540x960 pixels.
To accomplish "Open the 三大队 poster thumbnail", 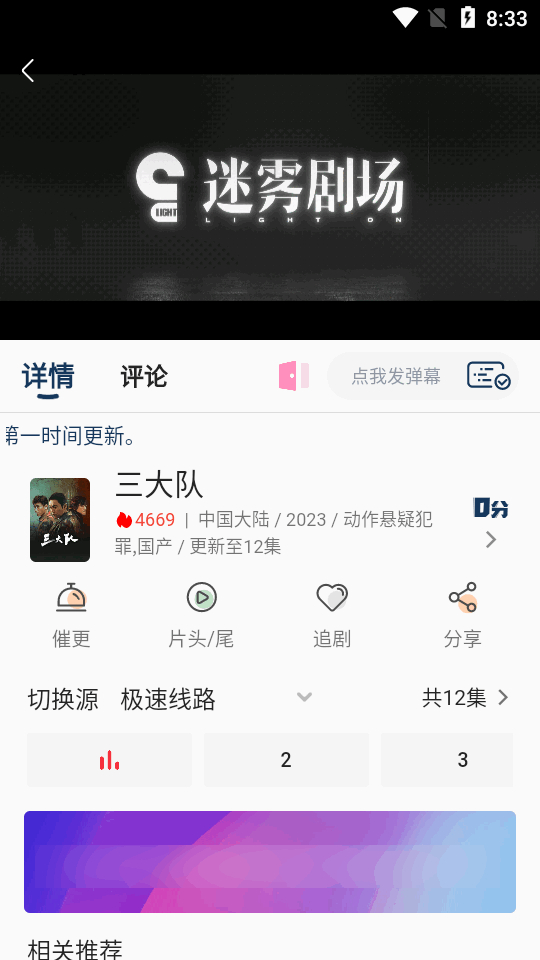I will coord(60,520).
